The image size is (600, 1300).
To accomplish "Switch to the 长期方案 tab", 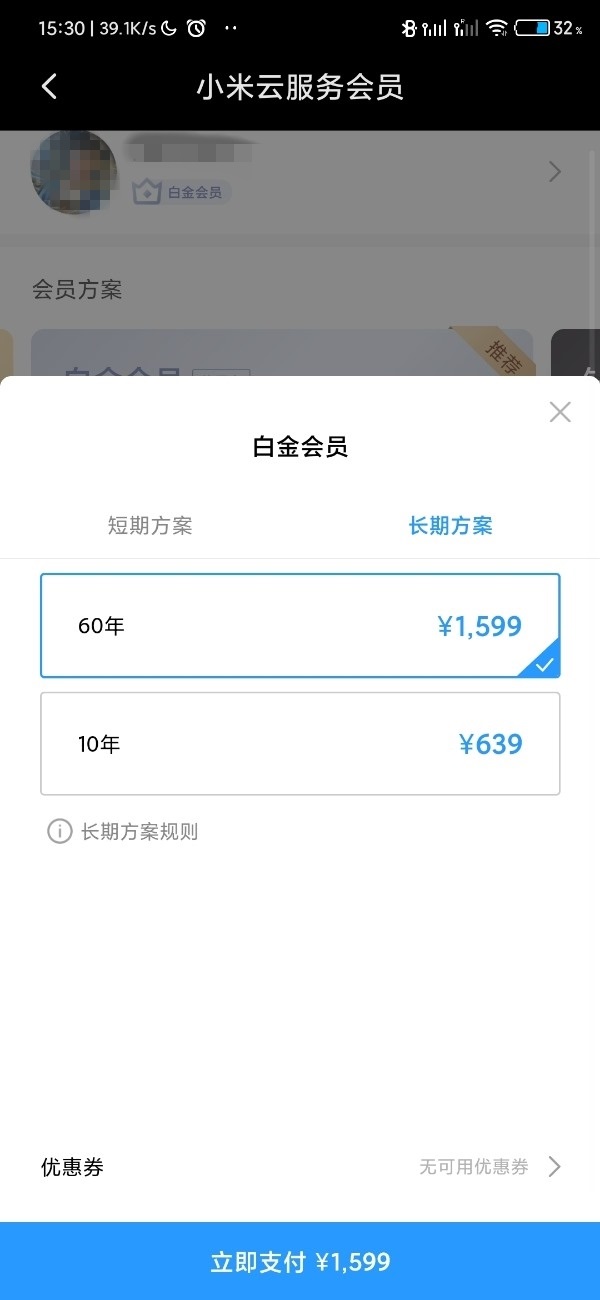I will (x=450, y=526).
